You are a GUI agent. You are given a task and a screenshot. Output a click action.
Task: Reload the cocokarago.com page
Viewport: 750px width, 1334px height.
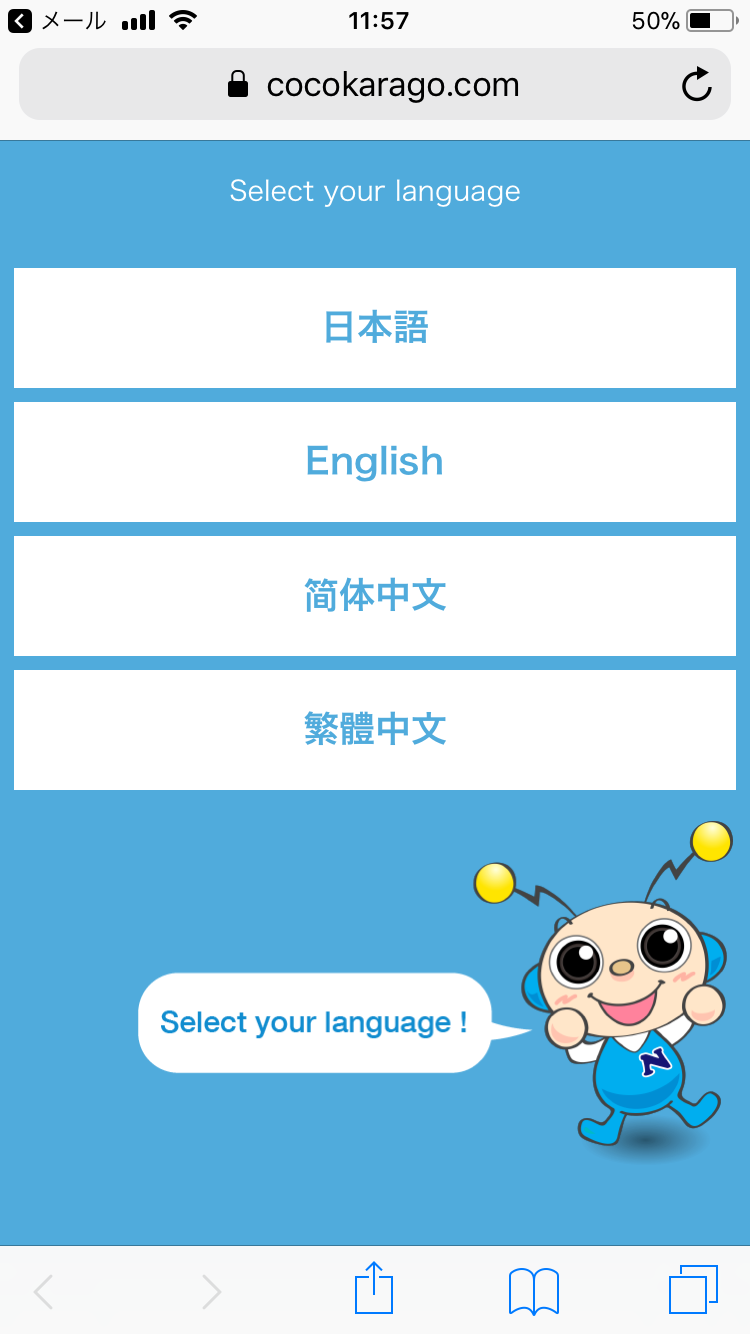point(696,85)
